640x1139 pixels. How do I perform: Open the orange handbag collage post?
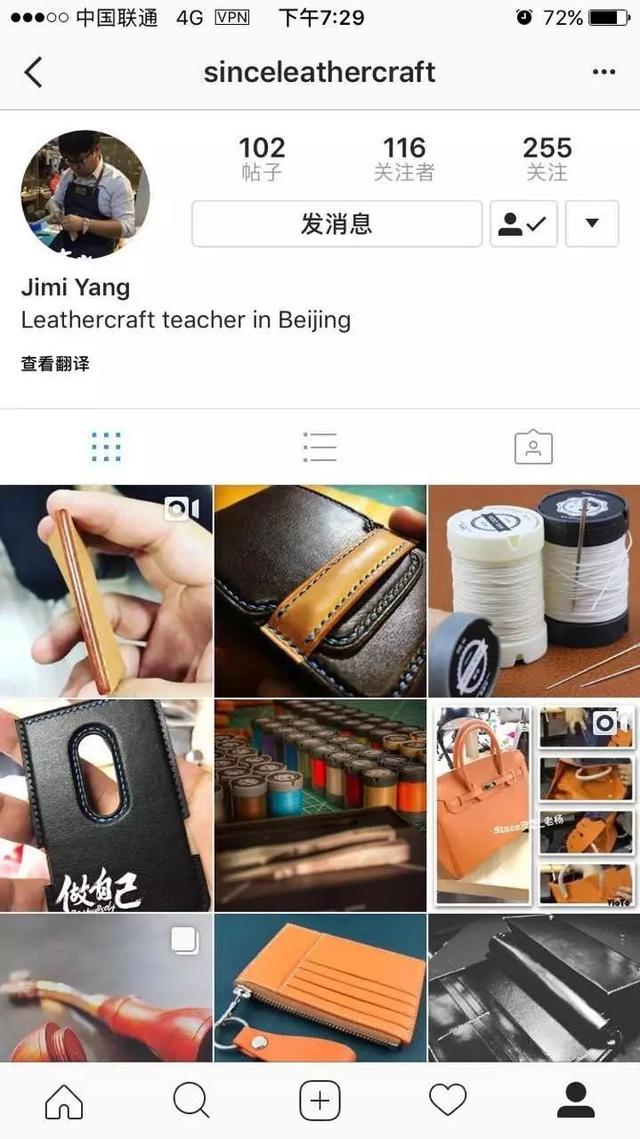point(534,805)
